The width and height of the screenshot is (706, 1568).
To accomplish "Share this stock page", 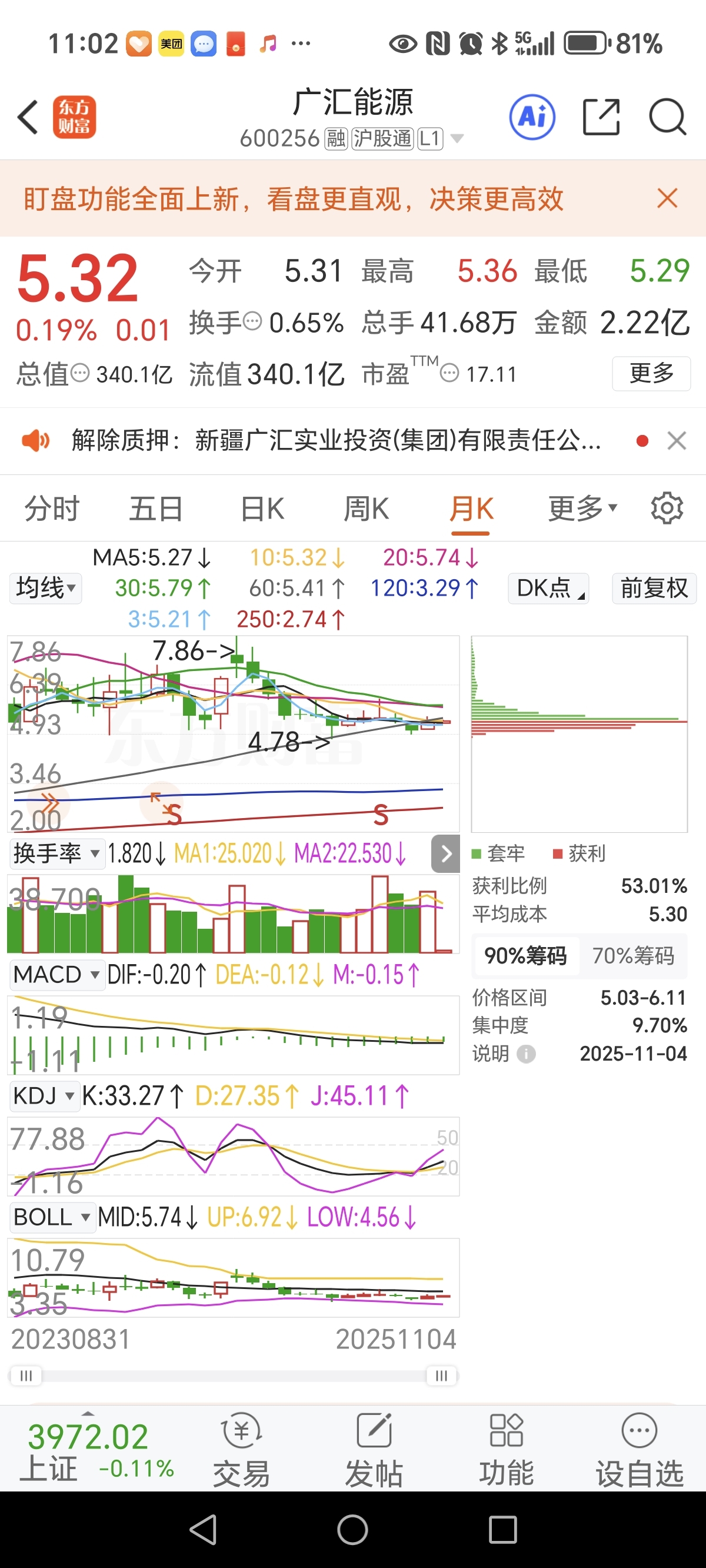I will tap(601, 117).
